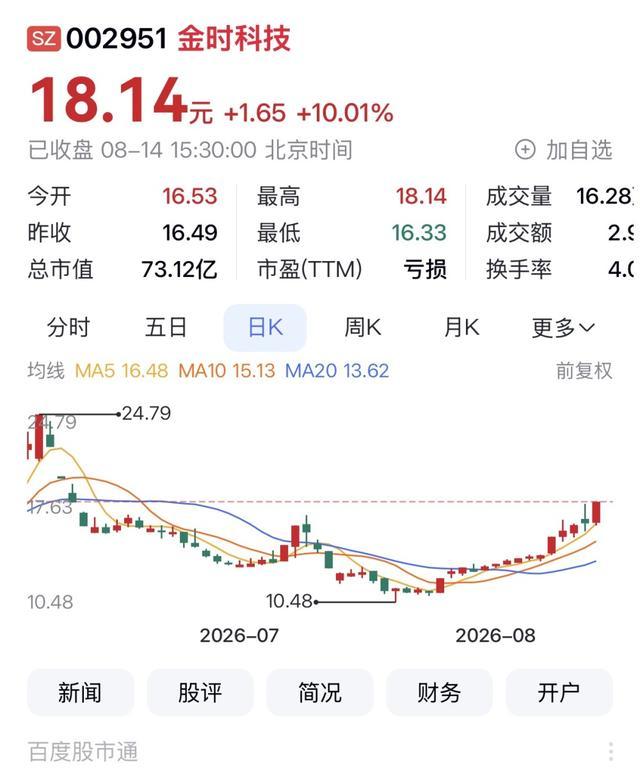Switch to the 五日 chart tab

coord(166,328)
